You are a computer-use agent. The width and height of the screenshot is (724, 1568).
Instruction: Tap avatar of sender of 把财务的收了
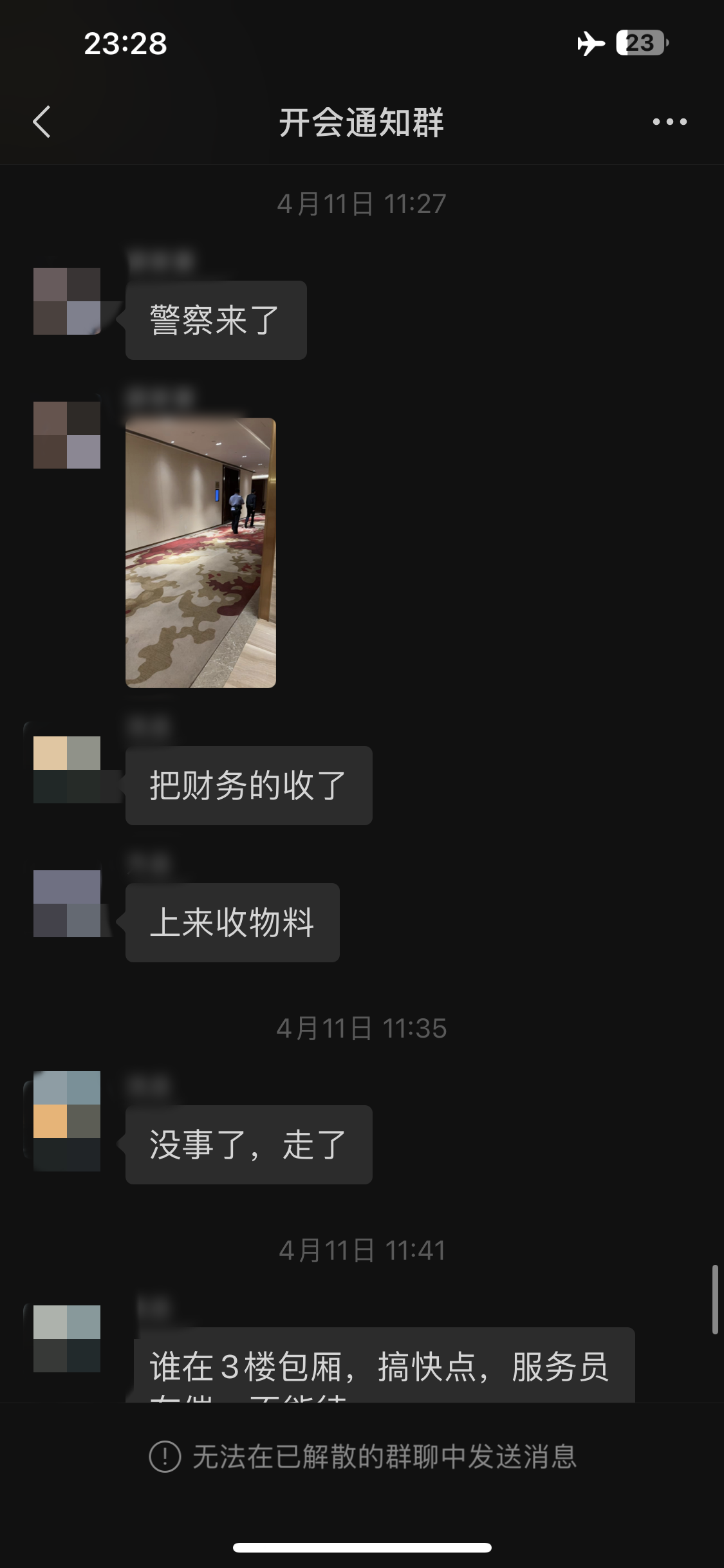(67, 770)
